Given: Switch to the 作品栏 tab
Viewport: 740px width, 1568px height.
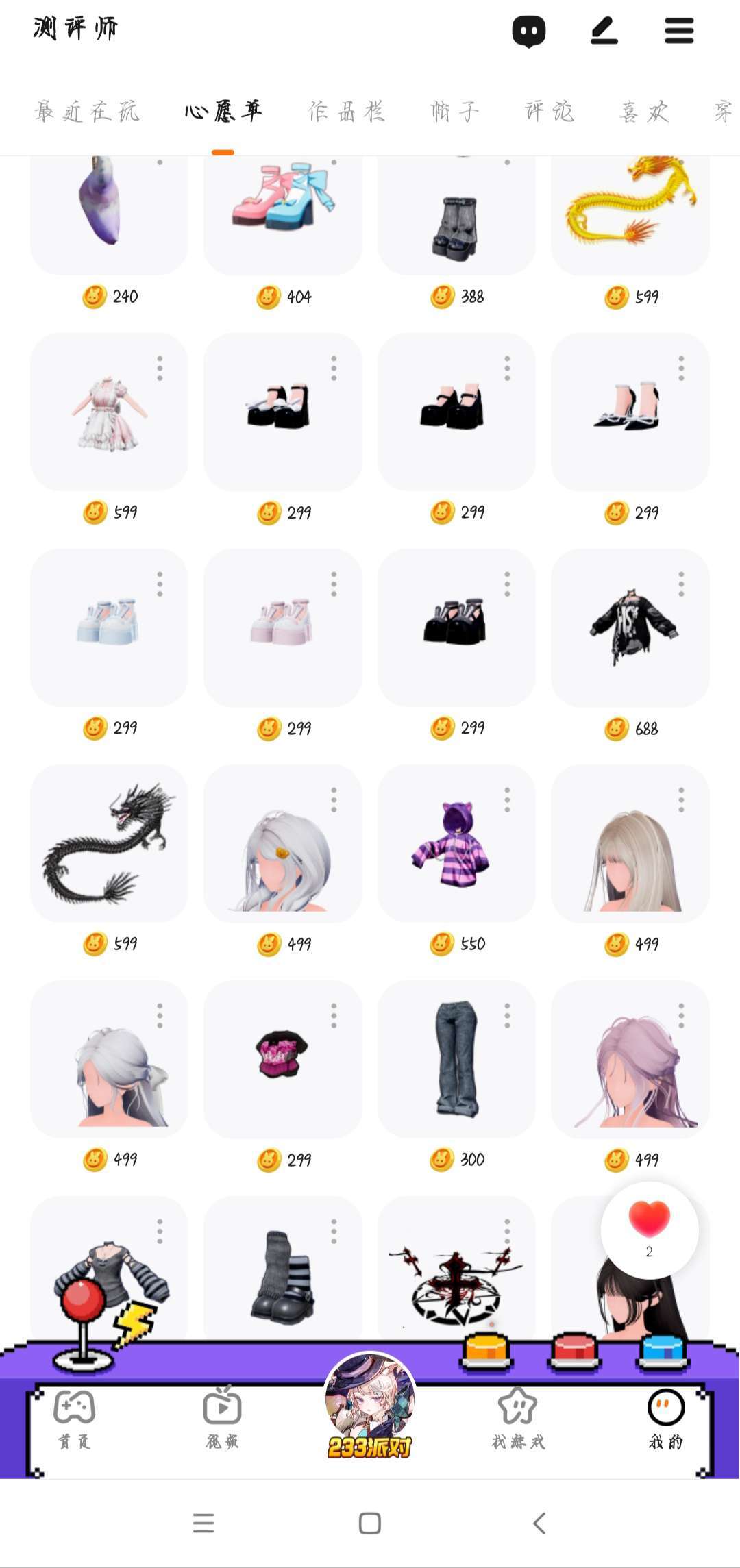Looking at the screenshot, I should 347,111.
